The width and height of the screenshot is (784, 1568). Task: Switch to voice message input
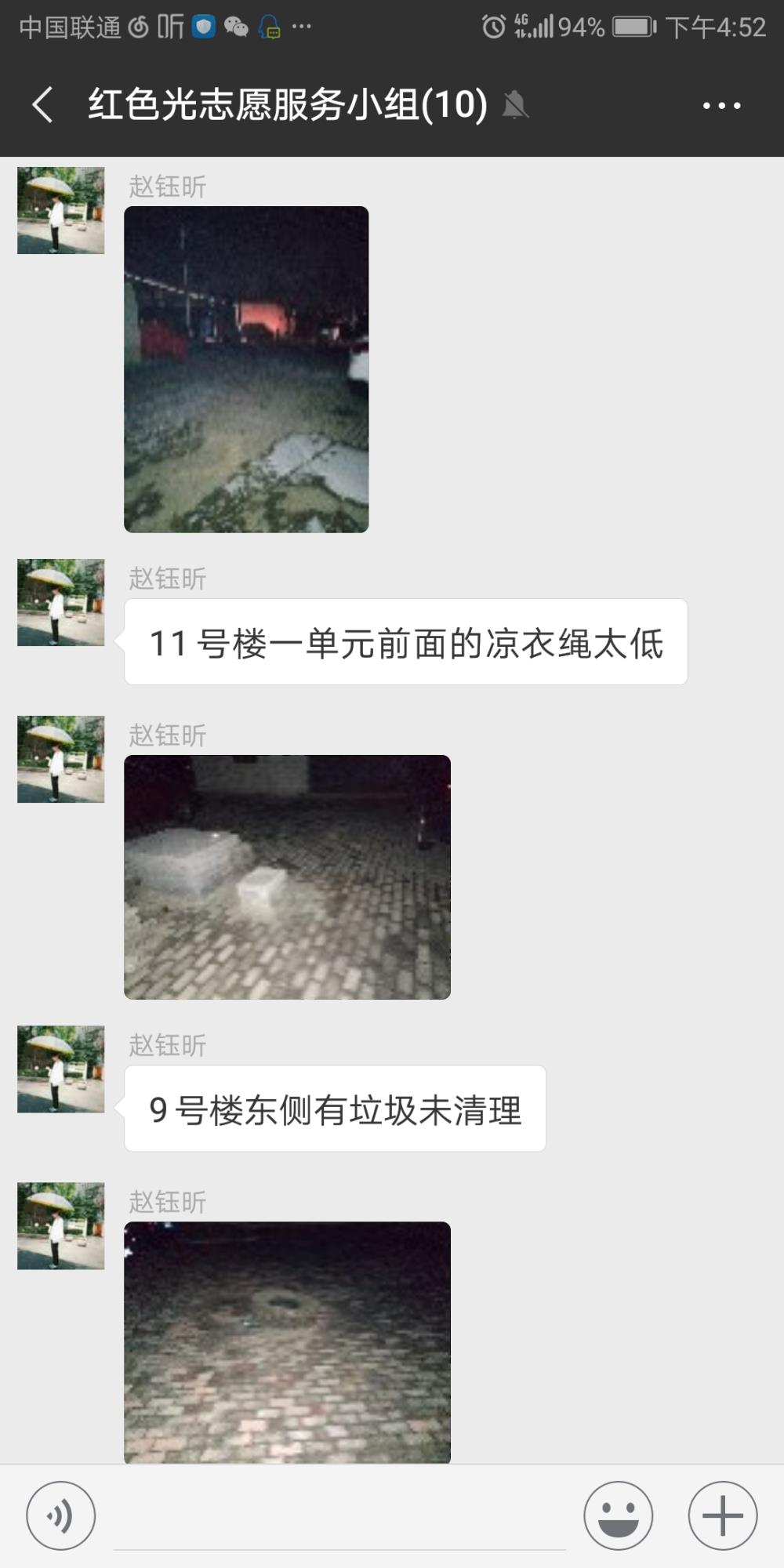61,1515
